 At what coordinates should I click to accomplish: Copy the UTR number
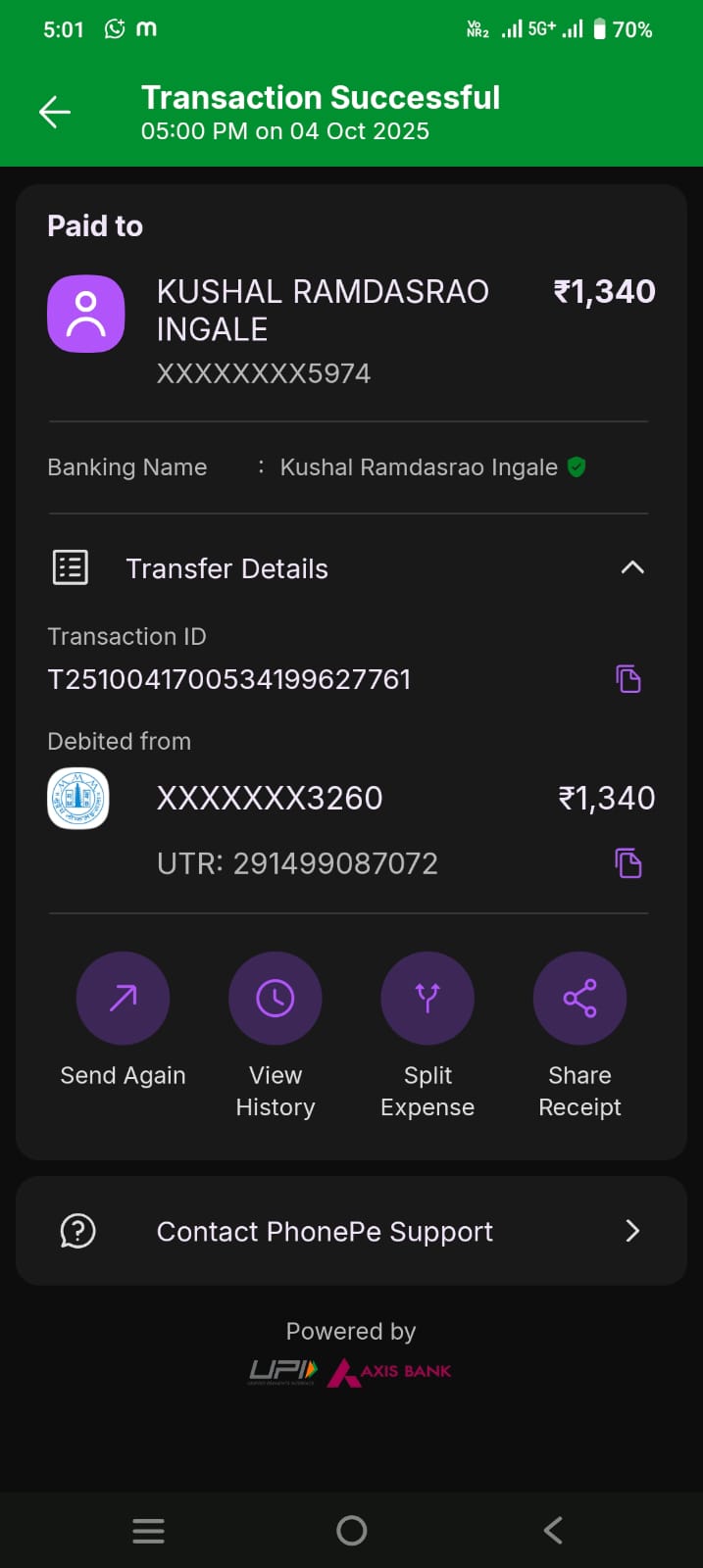[x=628, y=863]
